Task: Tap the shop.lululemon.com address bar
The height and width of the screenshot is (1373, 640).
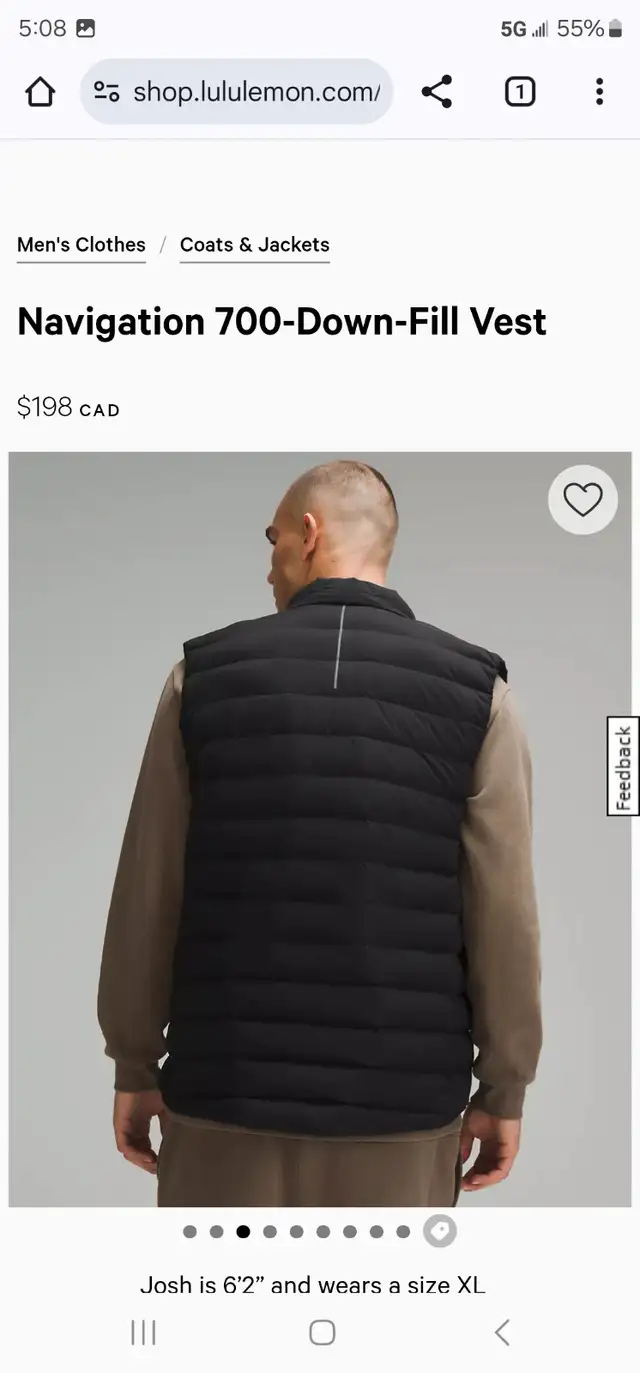Action: (x=237, y=92)
